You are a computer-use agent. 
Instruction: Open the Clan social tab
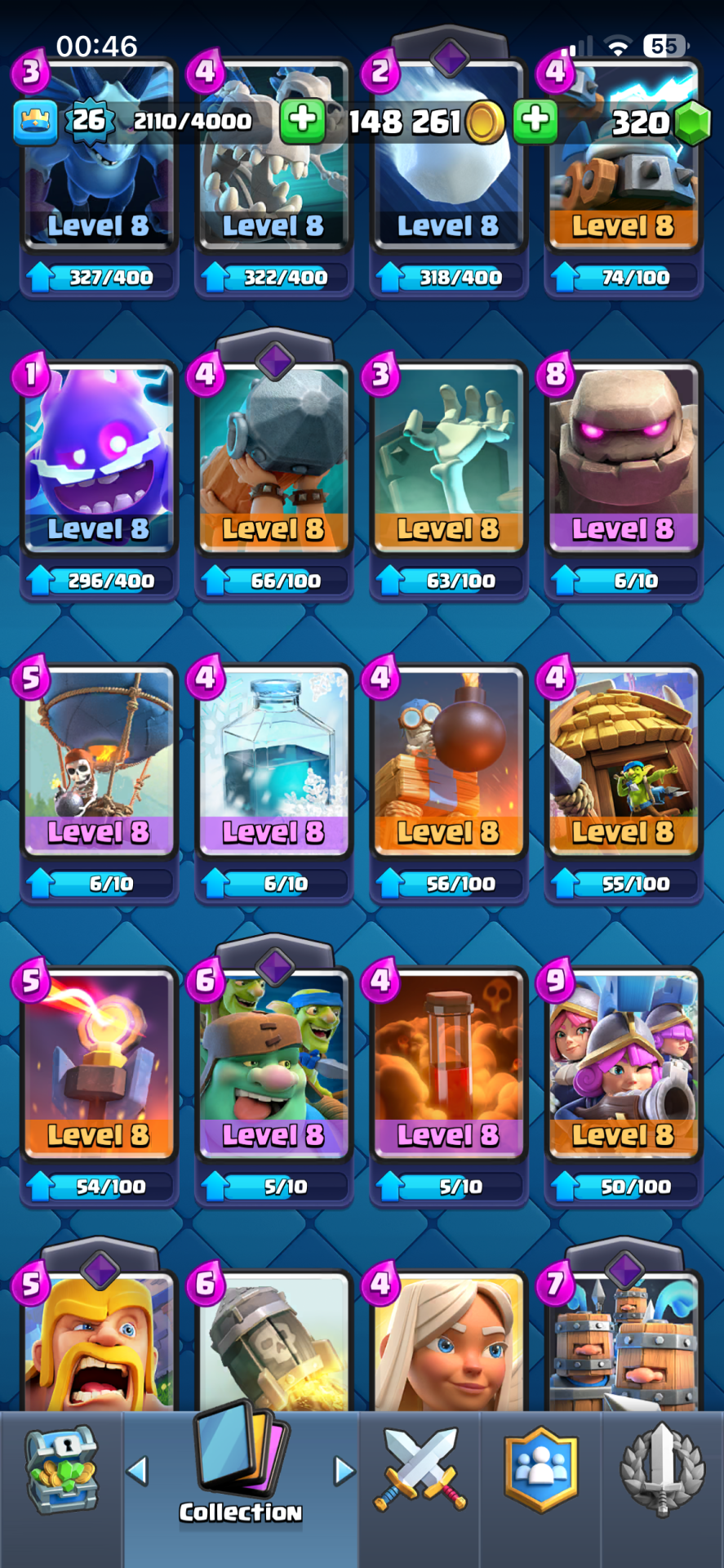click(x=540, y=1470)
